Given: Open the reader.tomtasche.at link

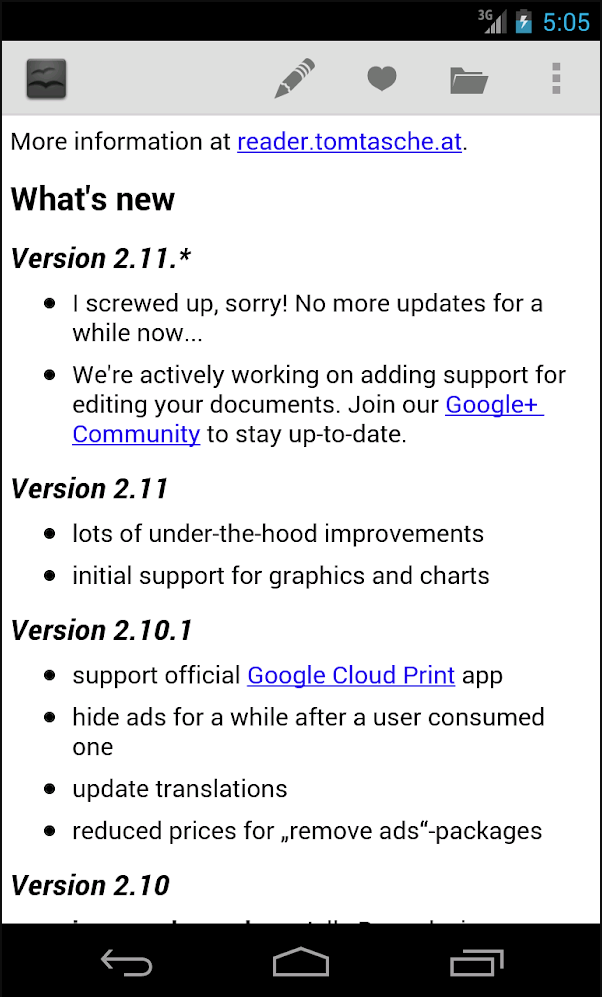Looking at the screenshot, I should 349,141.
